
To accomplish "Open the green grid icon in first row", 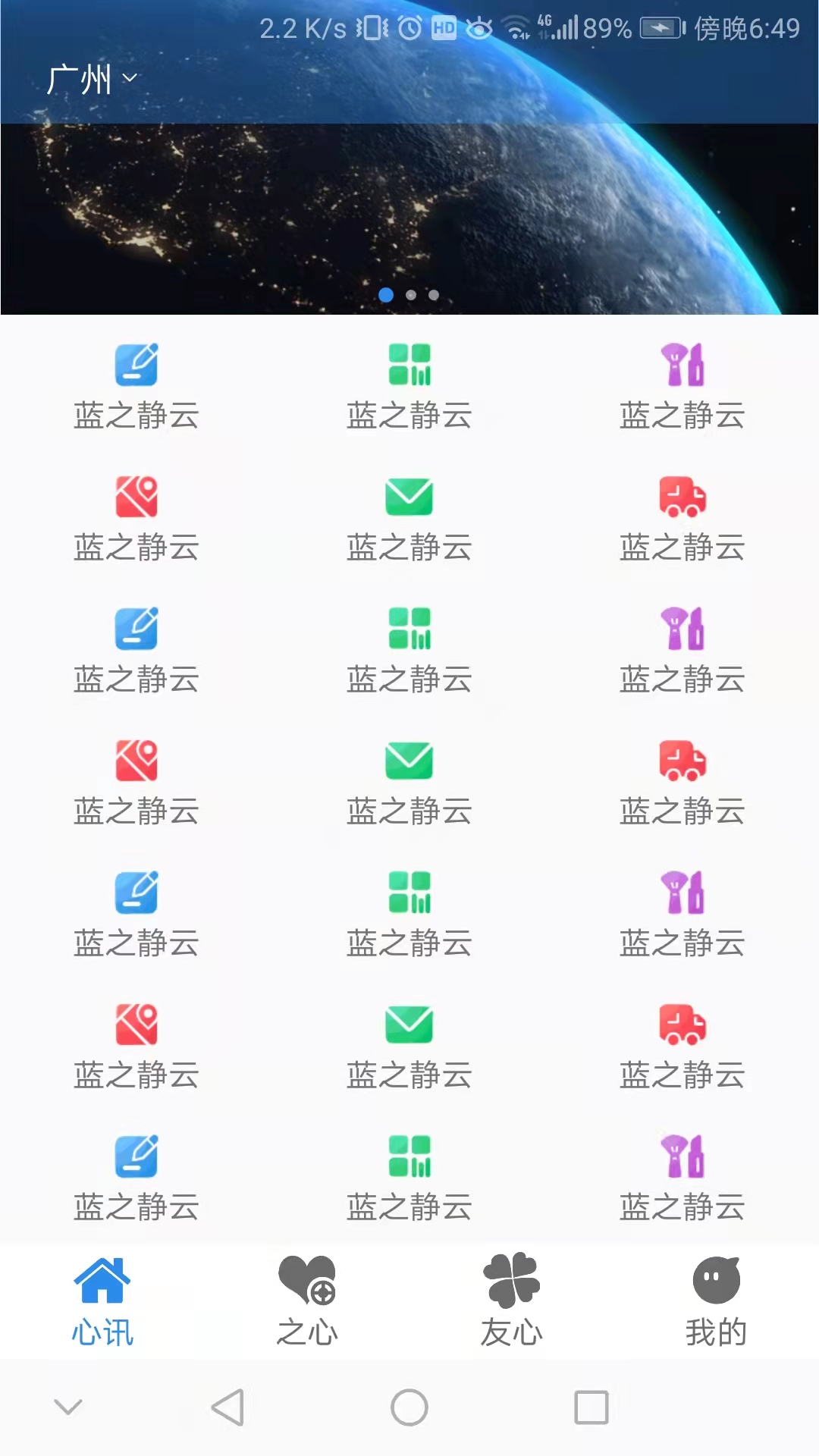I will coord(409,365).
